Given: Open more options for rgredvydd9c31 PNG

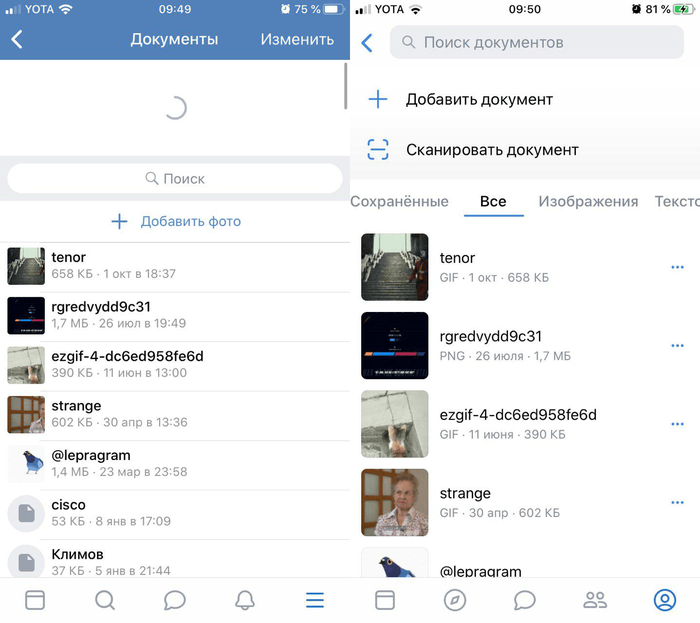Looking at the screenshot, I should coord(677,346).
